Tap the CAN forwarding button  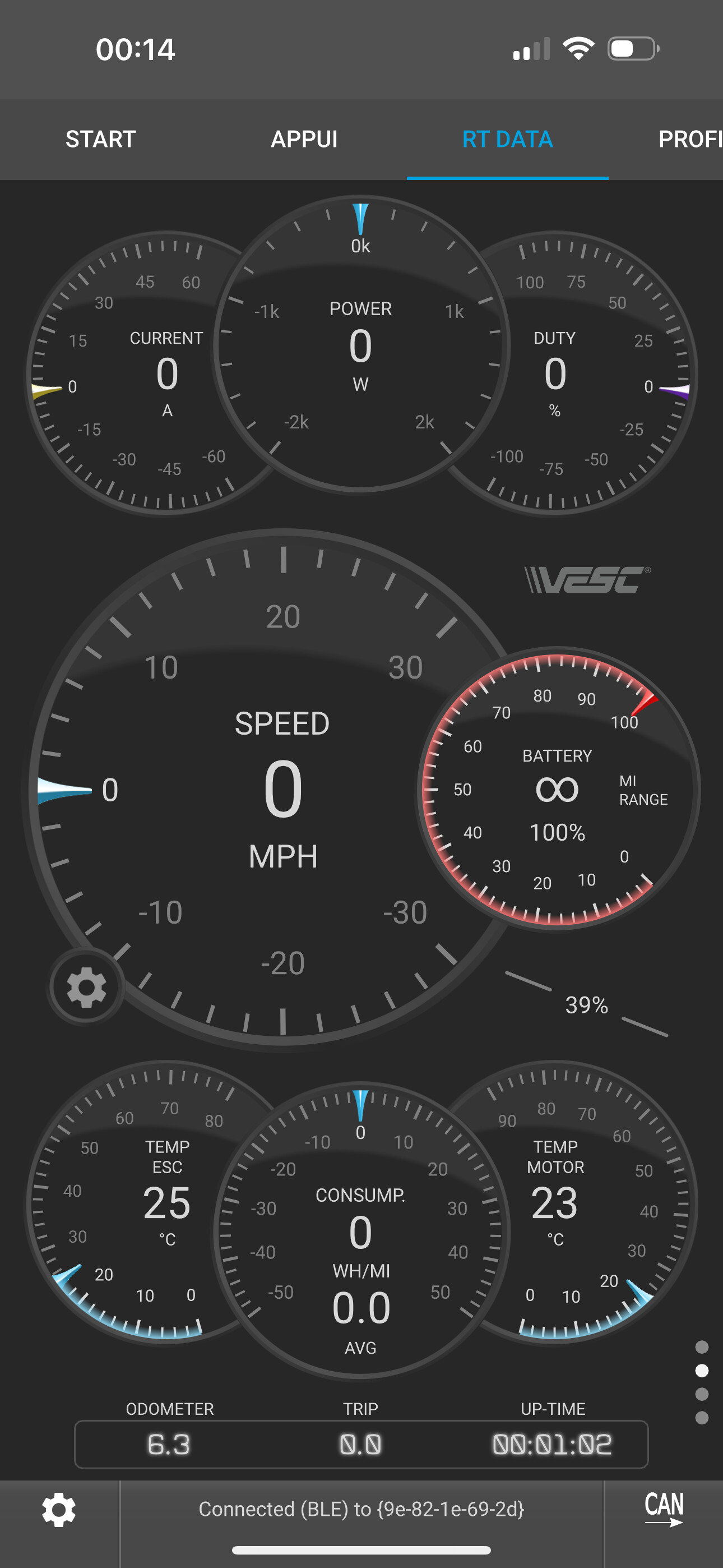pos(664,1509)
